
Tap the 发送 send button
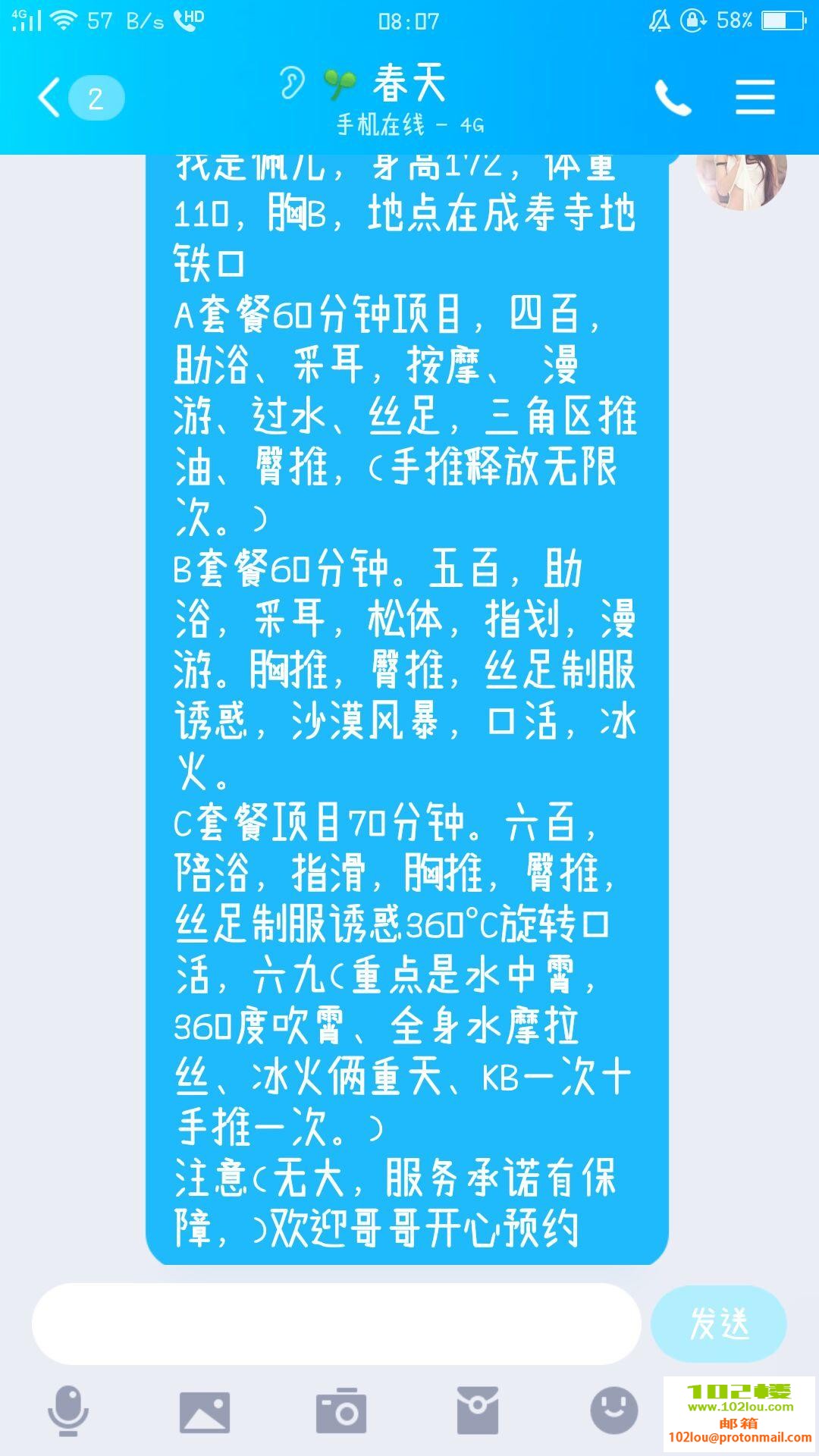click(x=718, y=1324)
